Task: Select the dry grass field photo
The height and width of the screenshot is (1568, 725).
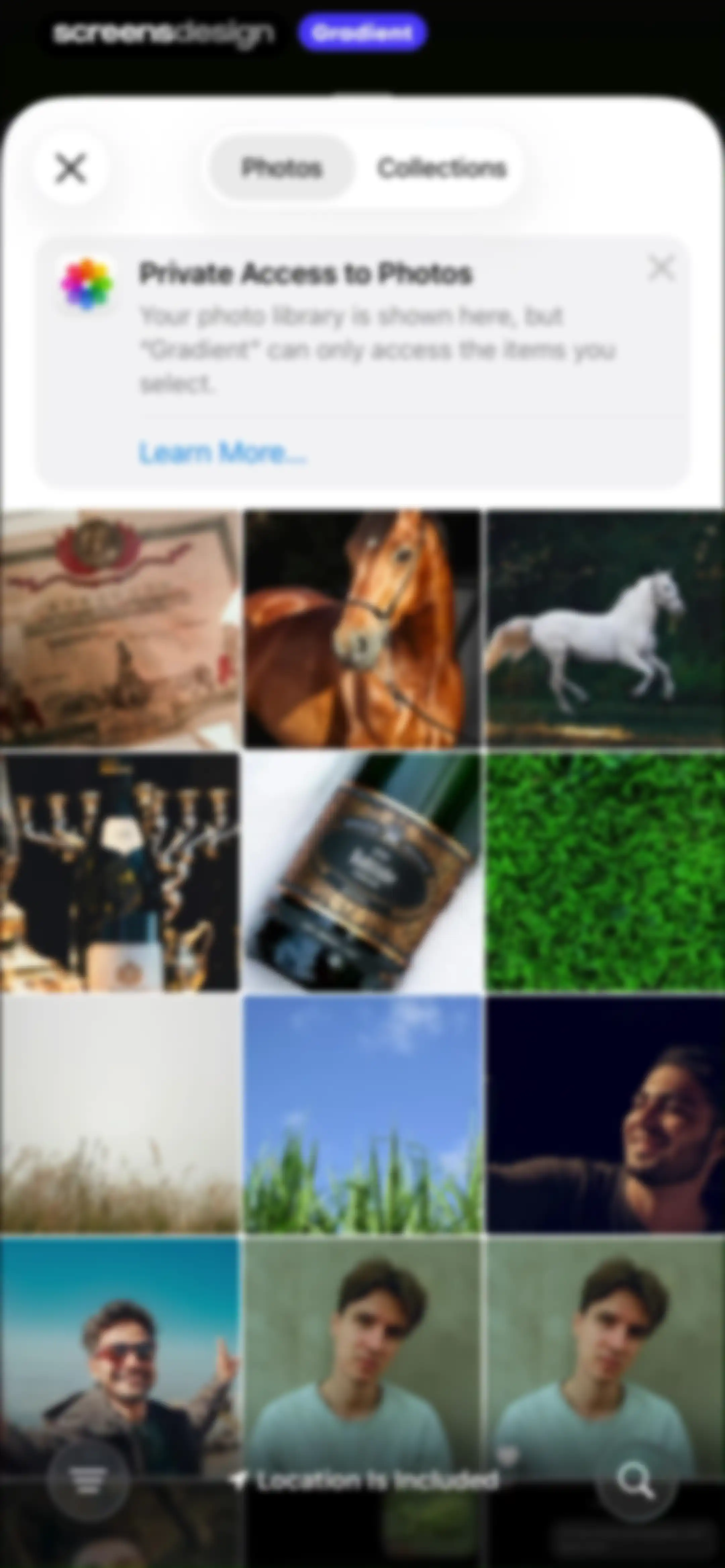Action: point(119,1114)
